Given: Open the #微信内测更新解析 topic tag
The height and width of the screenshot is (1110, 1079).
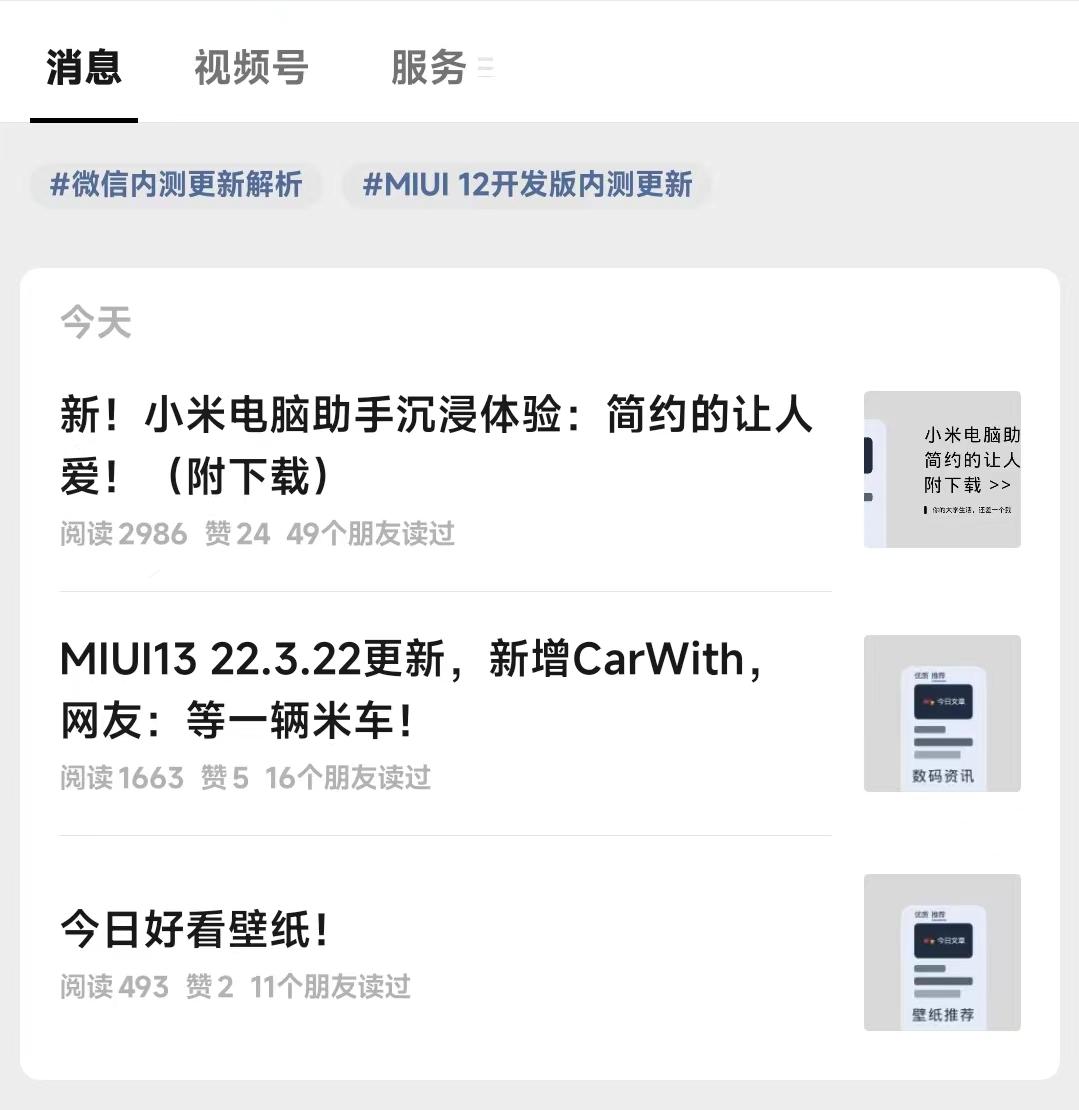Looking at the screenshot, I should [x=176, y=185].
